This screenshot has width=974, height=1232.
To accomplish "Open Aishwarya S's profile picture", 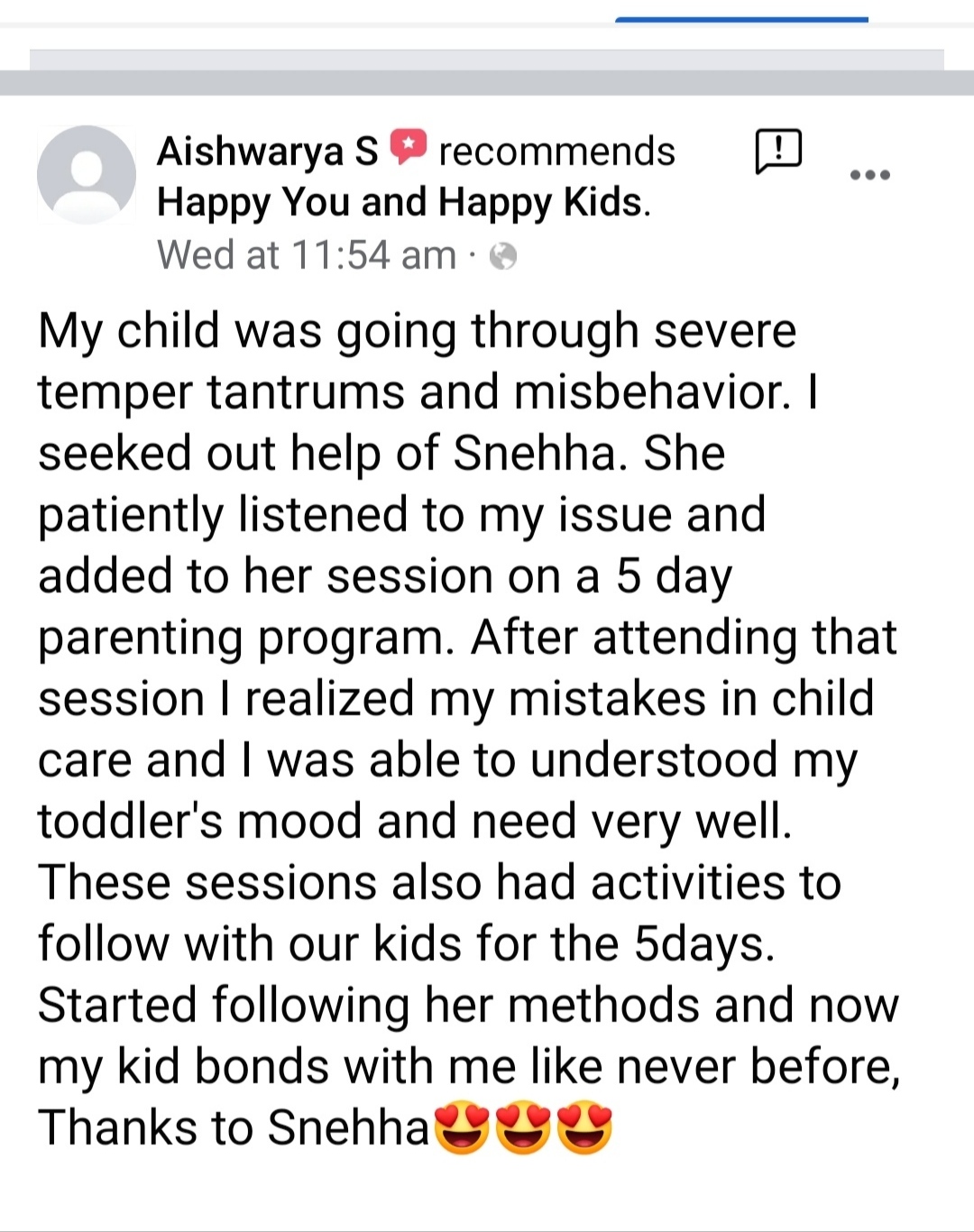I will (87, 174).
